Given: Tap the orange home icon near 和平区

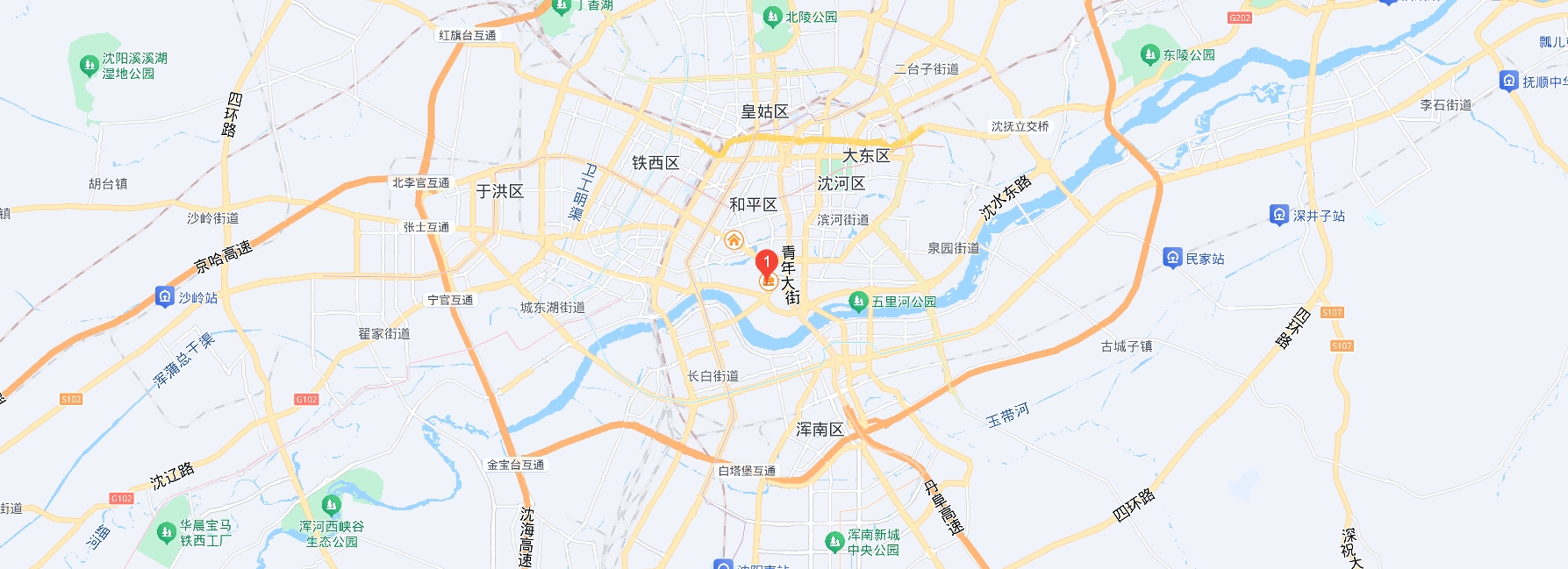Looking at the screenshot, I should [x=734, y=239].
